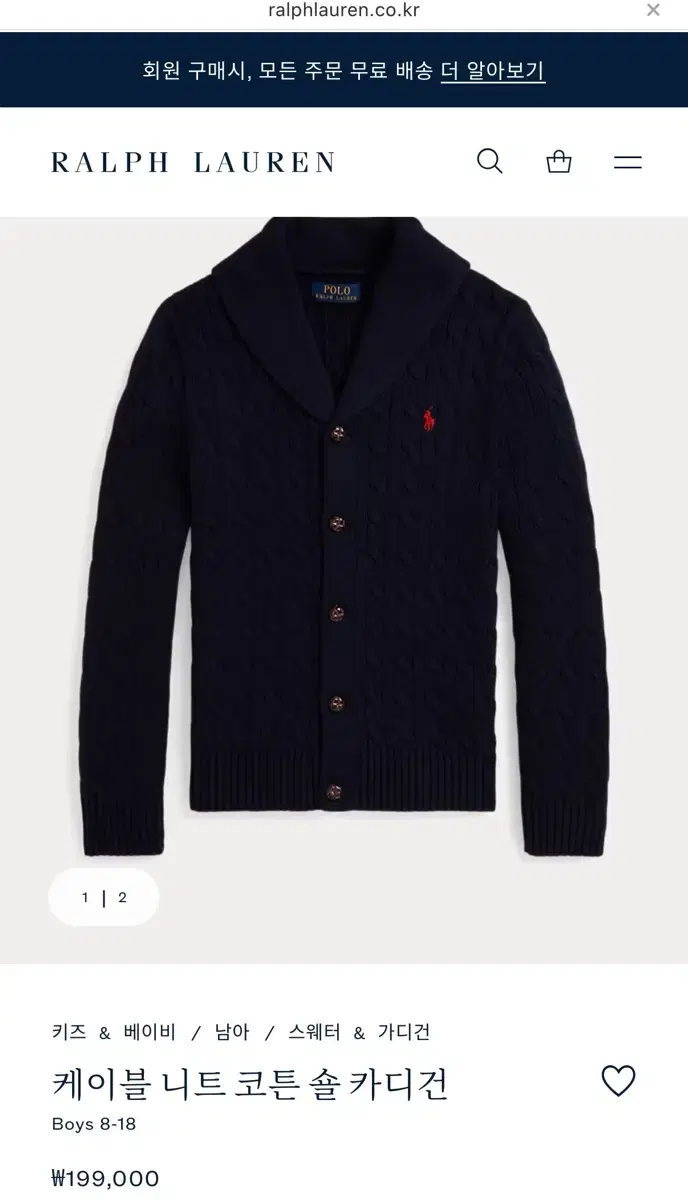This screenshot has height=1200, width=688.
Task: Go to the Ralph Lauren home page via the logo
Action: (x=193, y=162)
